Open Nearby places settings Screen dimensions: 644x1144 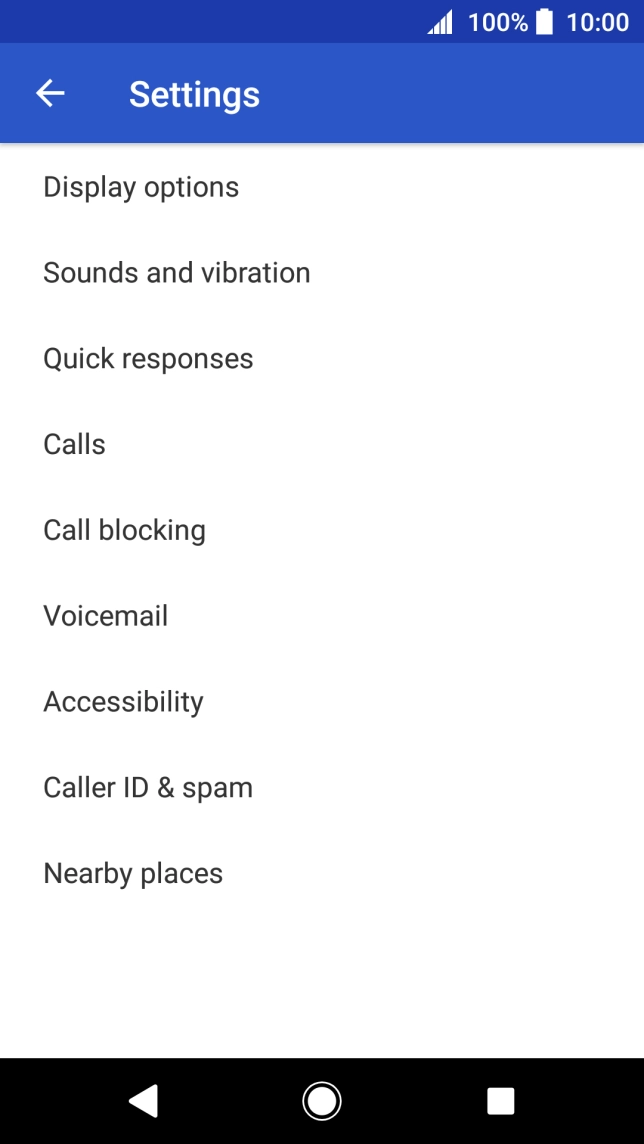tap(322, 873)
